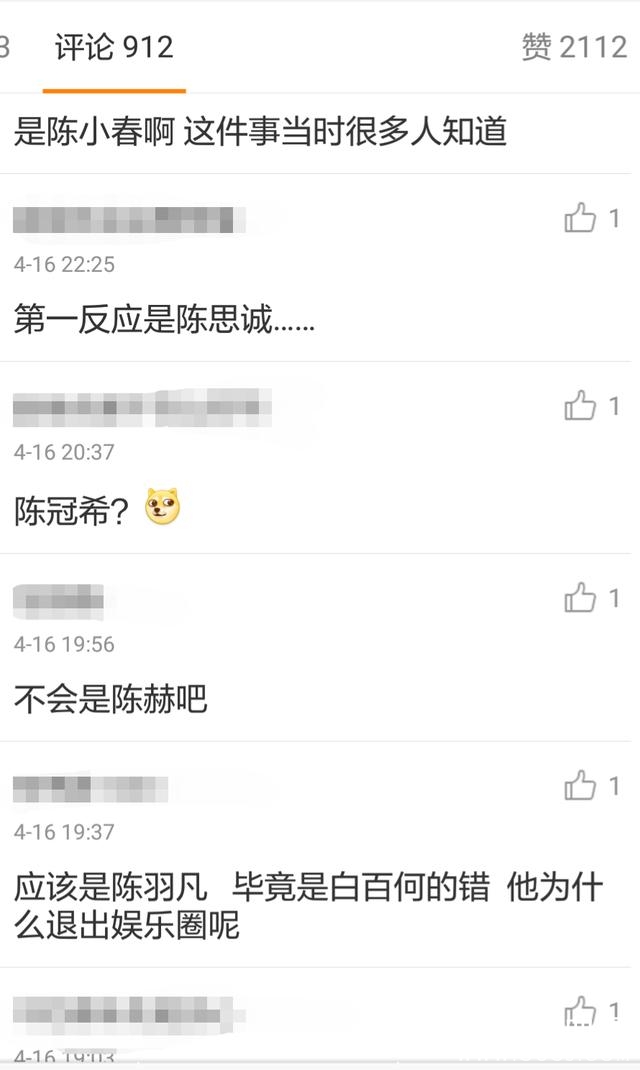Switch to the 评论 912 tab

114,48
